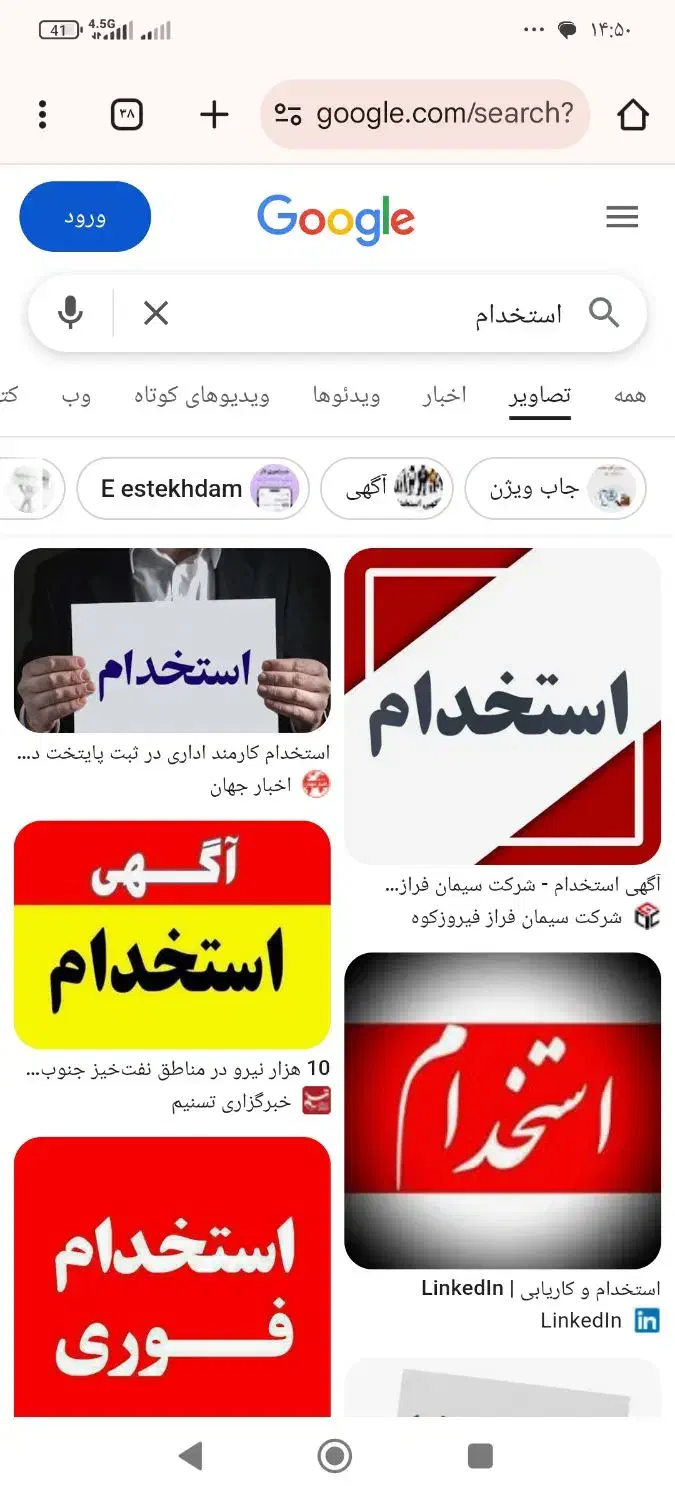Image resolution: width=675 pixels, height=1500 pixels.
Task: Go to the browser home page
Action: [633, 115]
